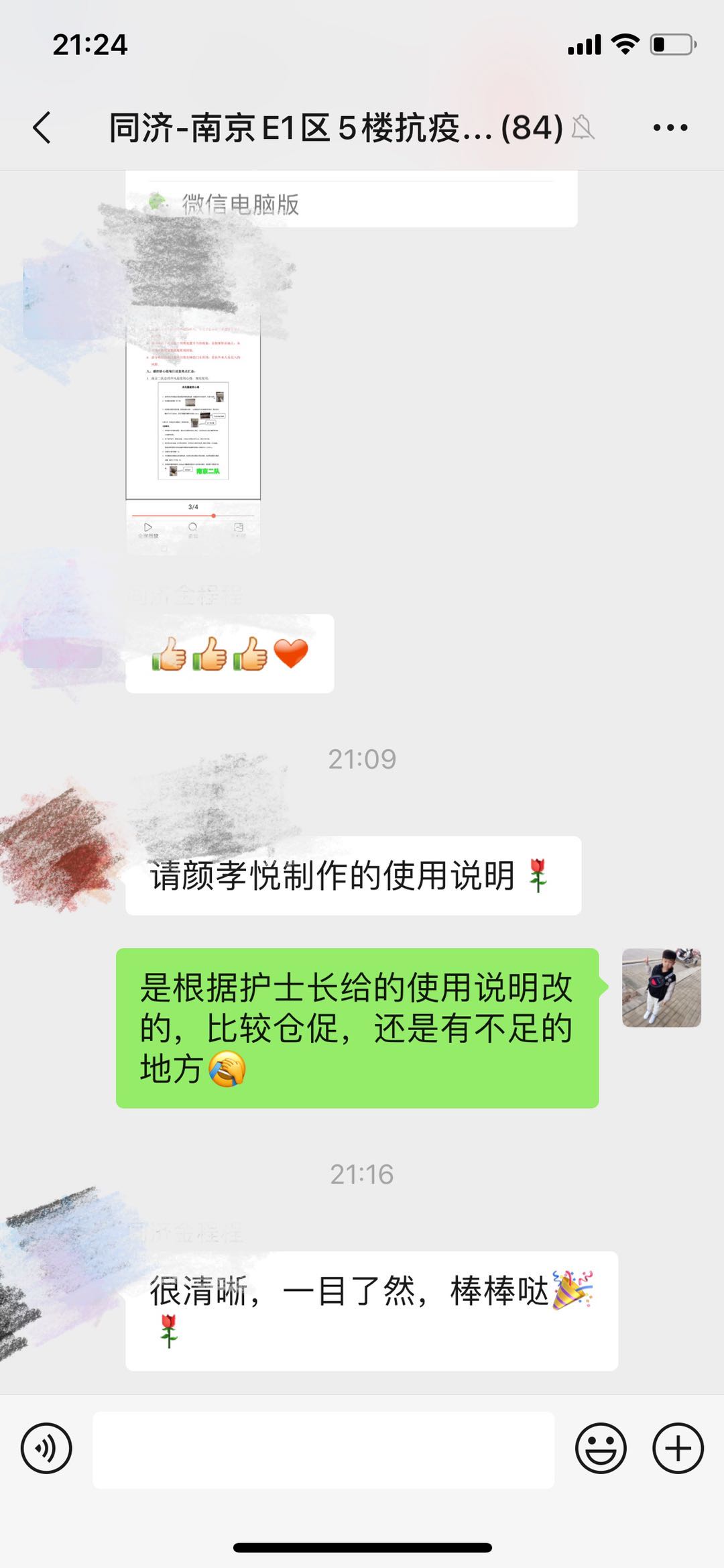Switch to voice message input
Screen dimensions: 724x1568
click(x=46, y=1448)
